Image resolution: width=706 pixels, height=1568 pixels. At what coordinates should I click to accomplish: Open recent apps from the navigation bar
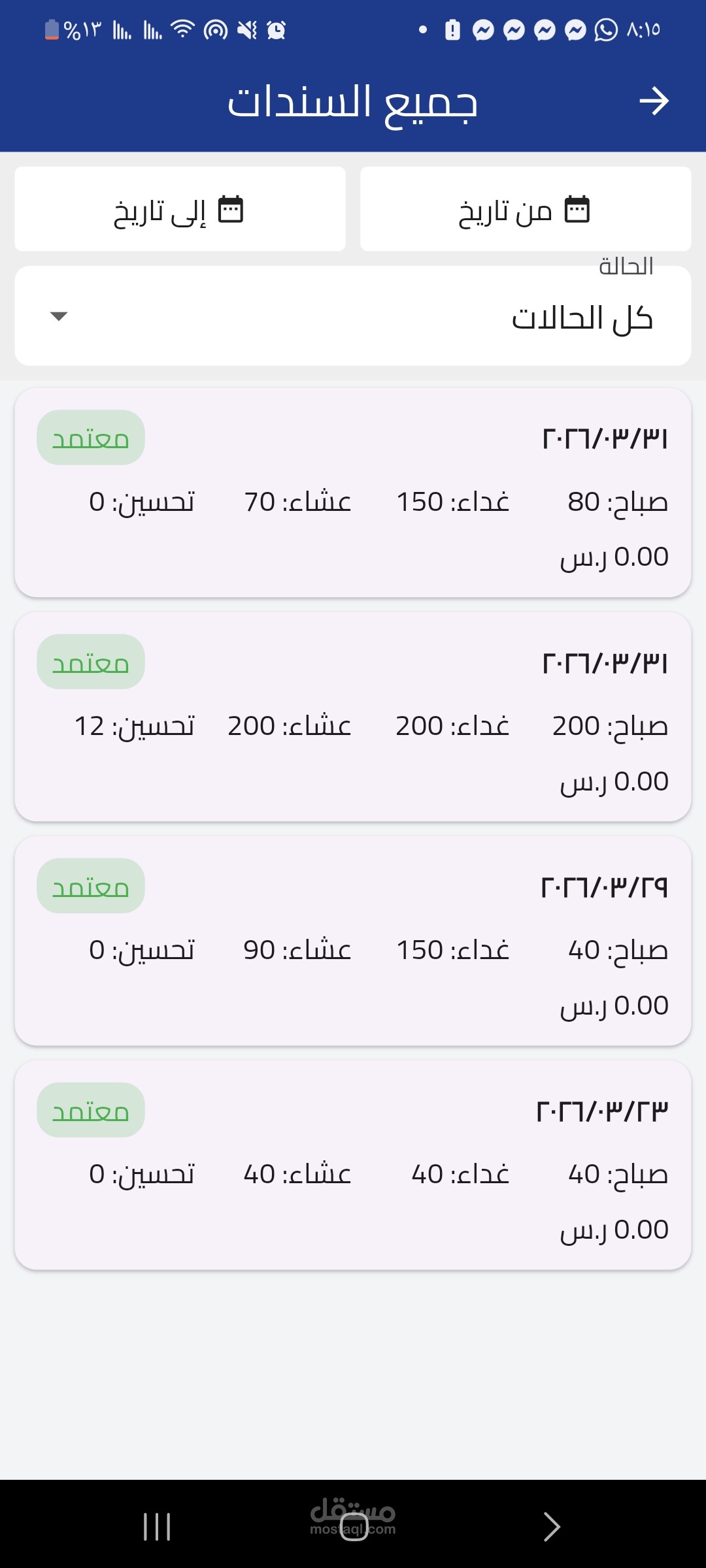[157, 1527]
